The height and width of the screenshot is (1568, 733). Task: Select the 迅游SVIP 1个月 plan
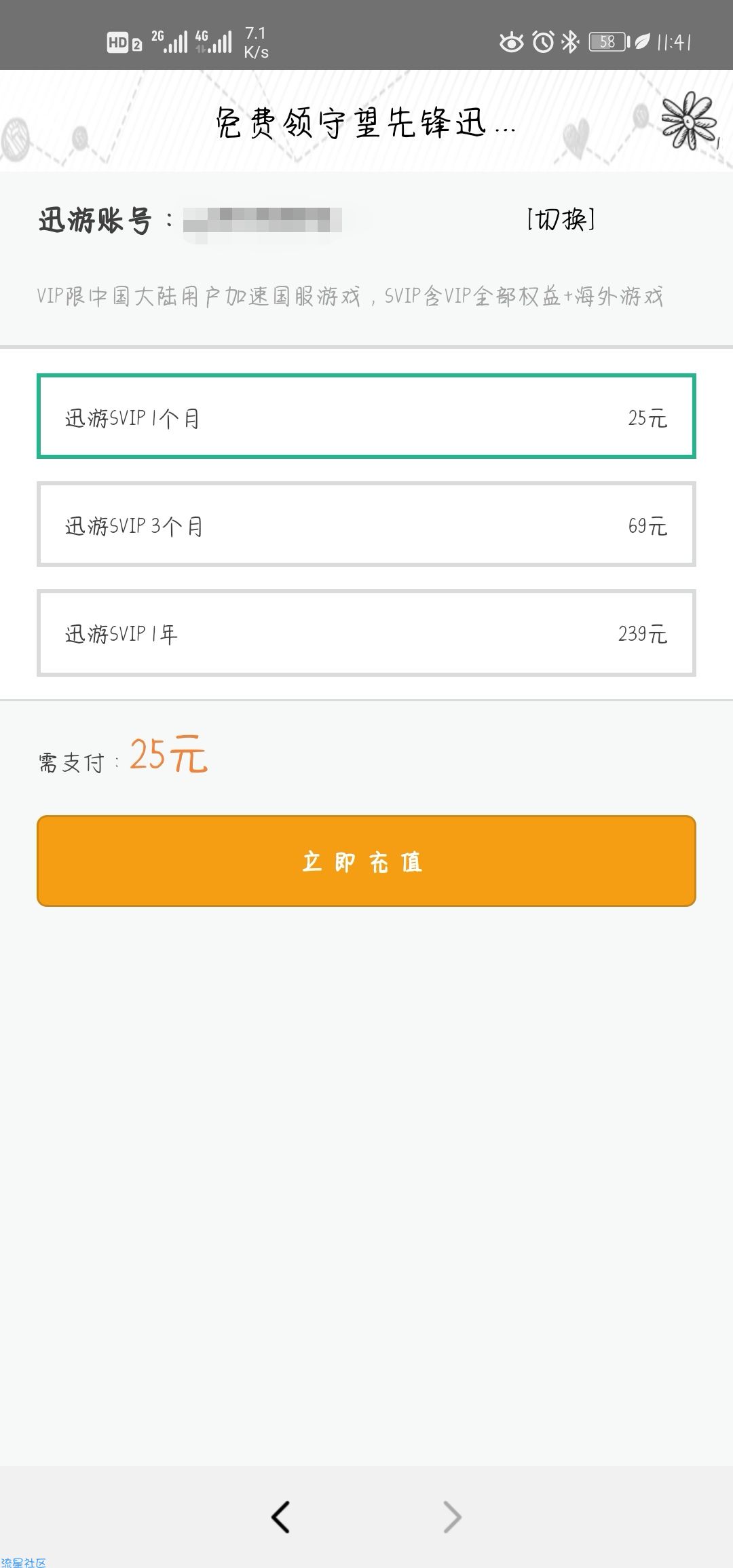click(366, 417)
